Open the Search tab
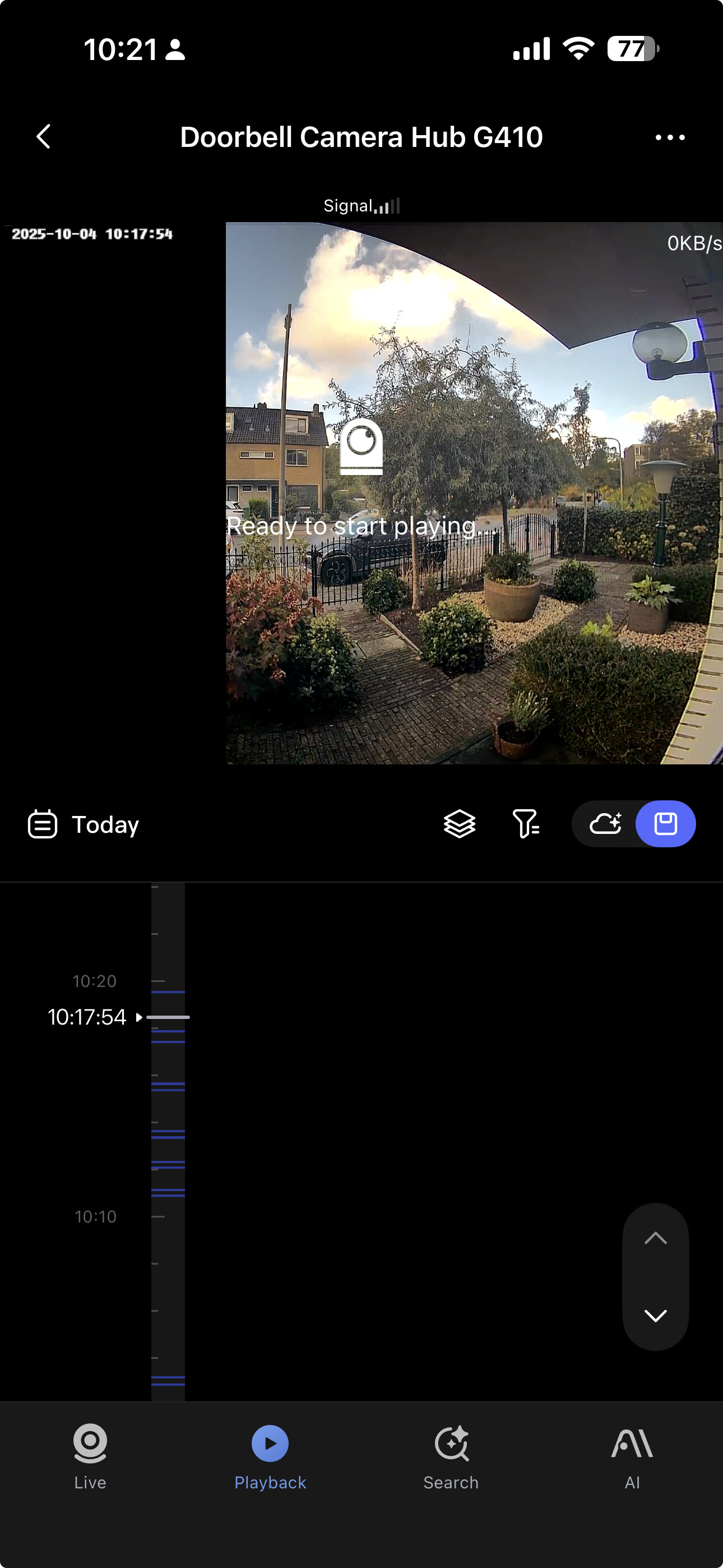The height and width of the screenshot is (1568, 723). 451,1455
